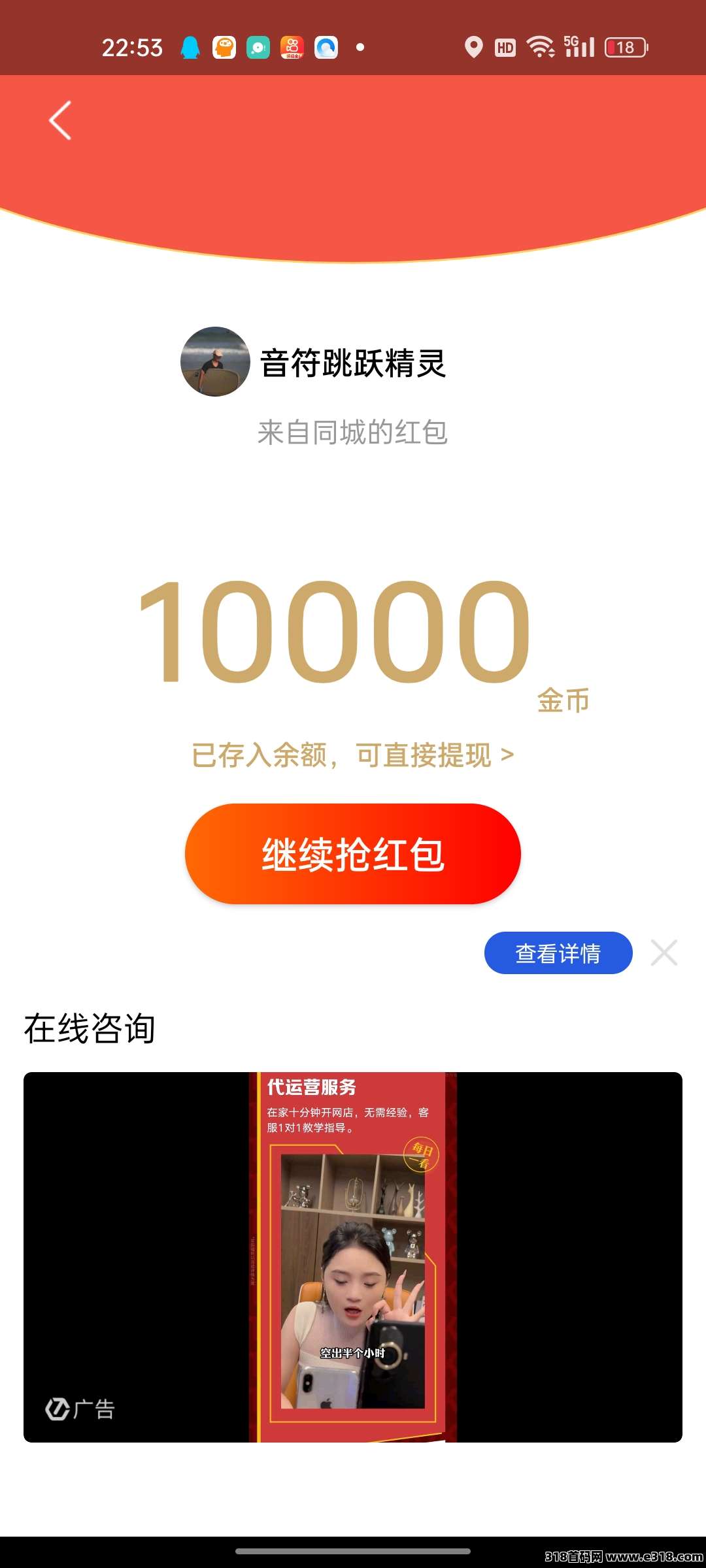
Task: Open the 已存入余额，可直接提现 link
Action: point(353,755)
